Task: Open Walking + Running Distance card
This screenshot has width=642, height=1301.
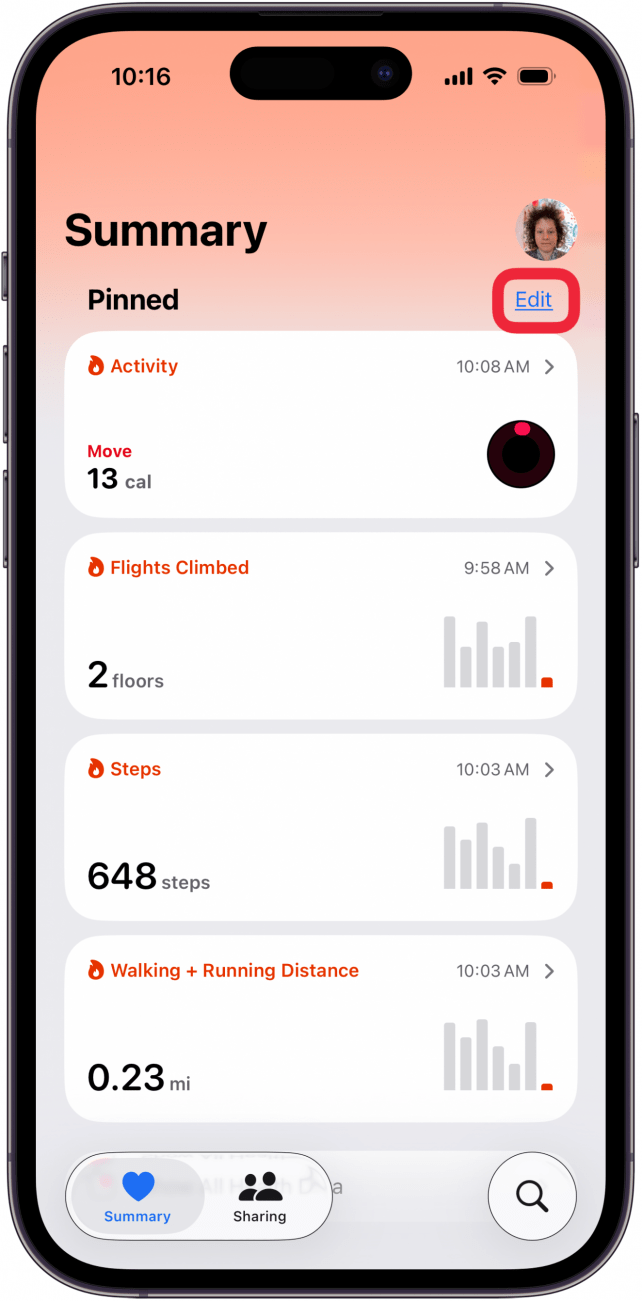Action: (320, 1028)
